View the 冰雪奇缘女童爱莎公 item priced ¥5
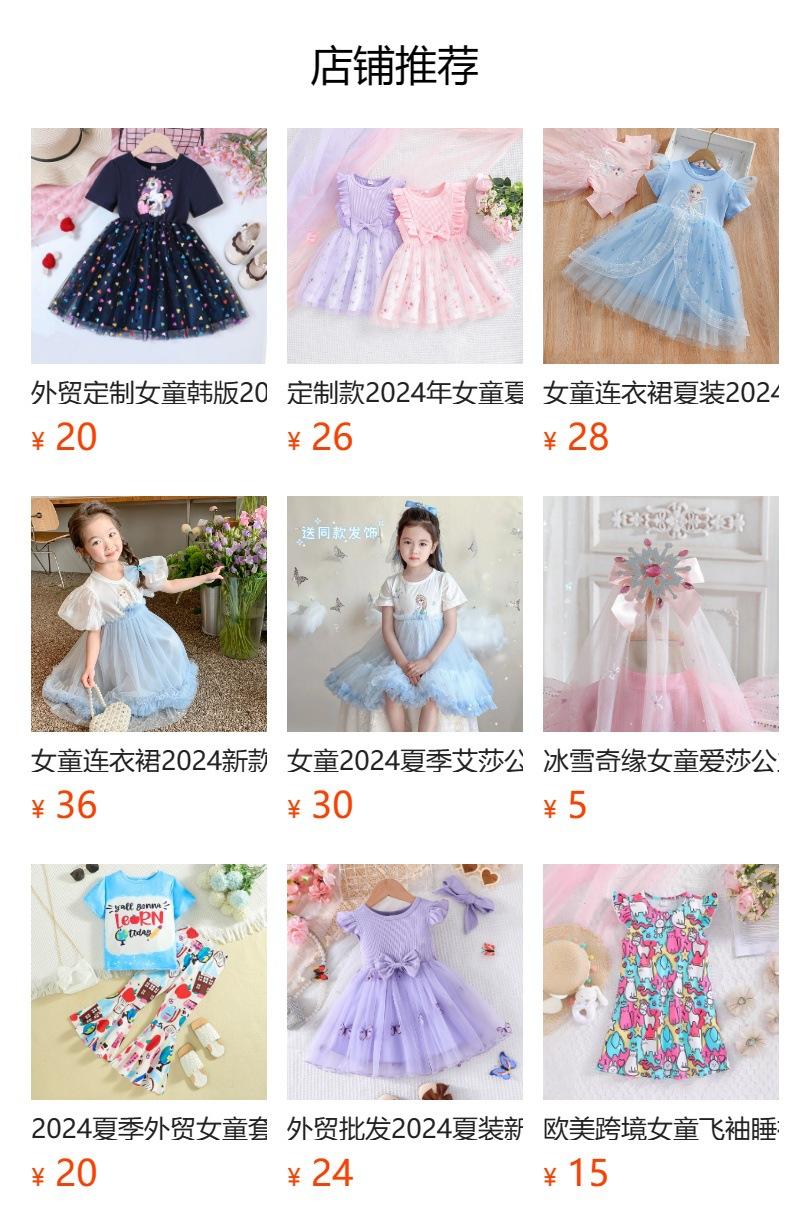 661,660
